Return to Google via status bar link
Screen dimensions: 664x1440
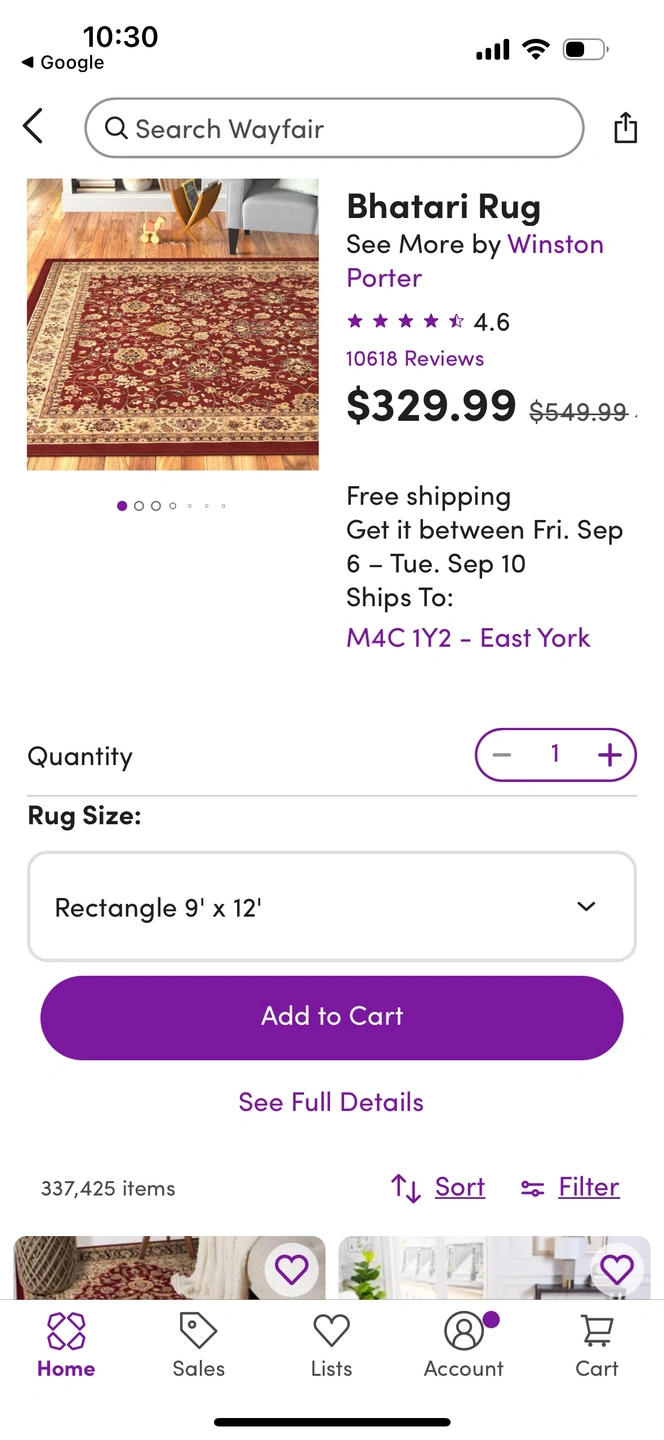[62, 62]
